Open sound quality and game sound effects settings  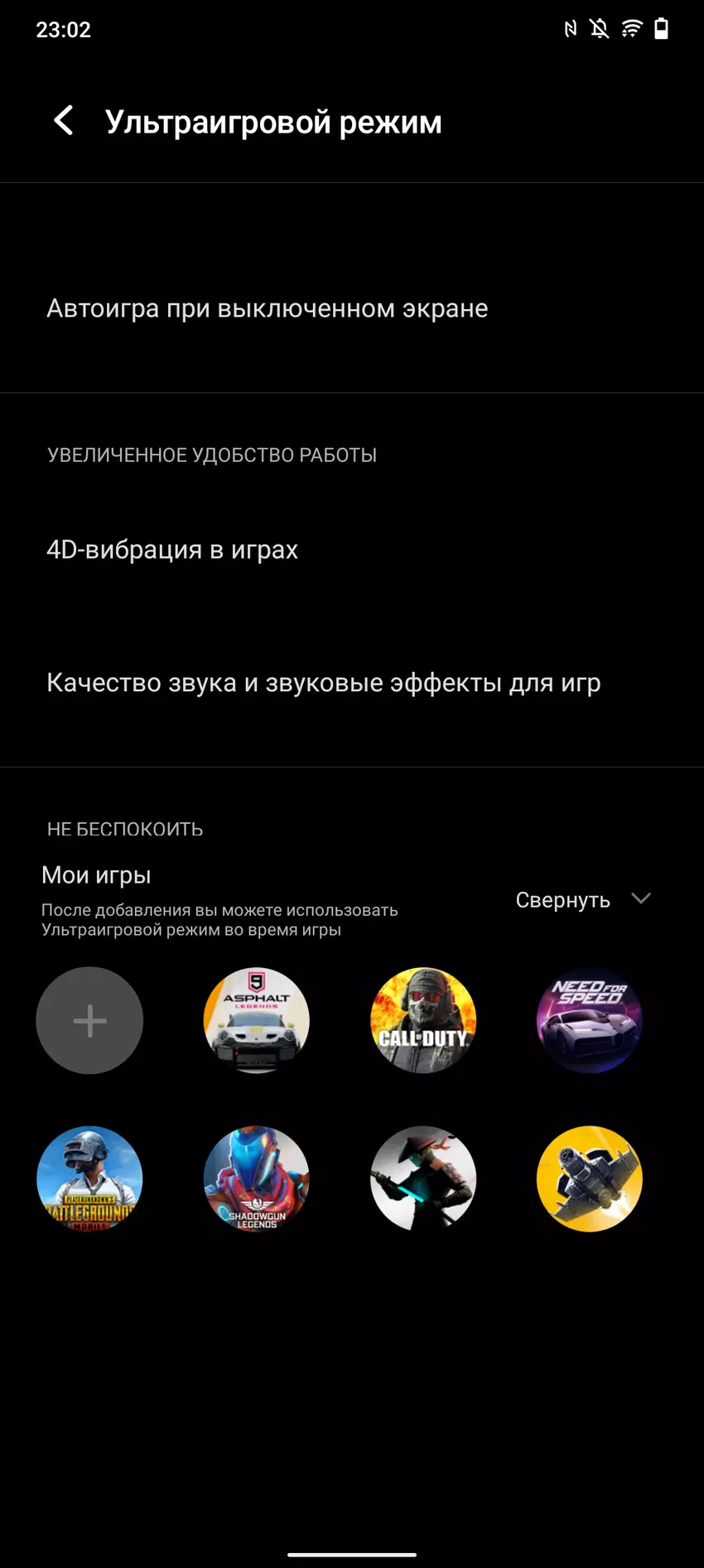coord(324,682)
